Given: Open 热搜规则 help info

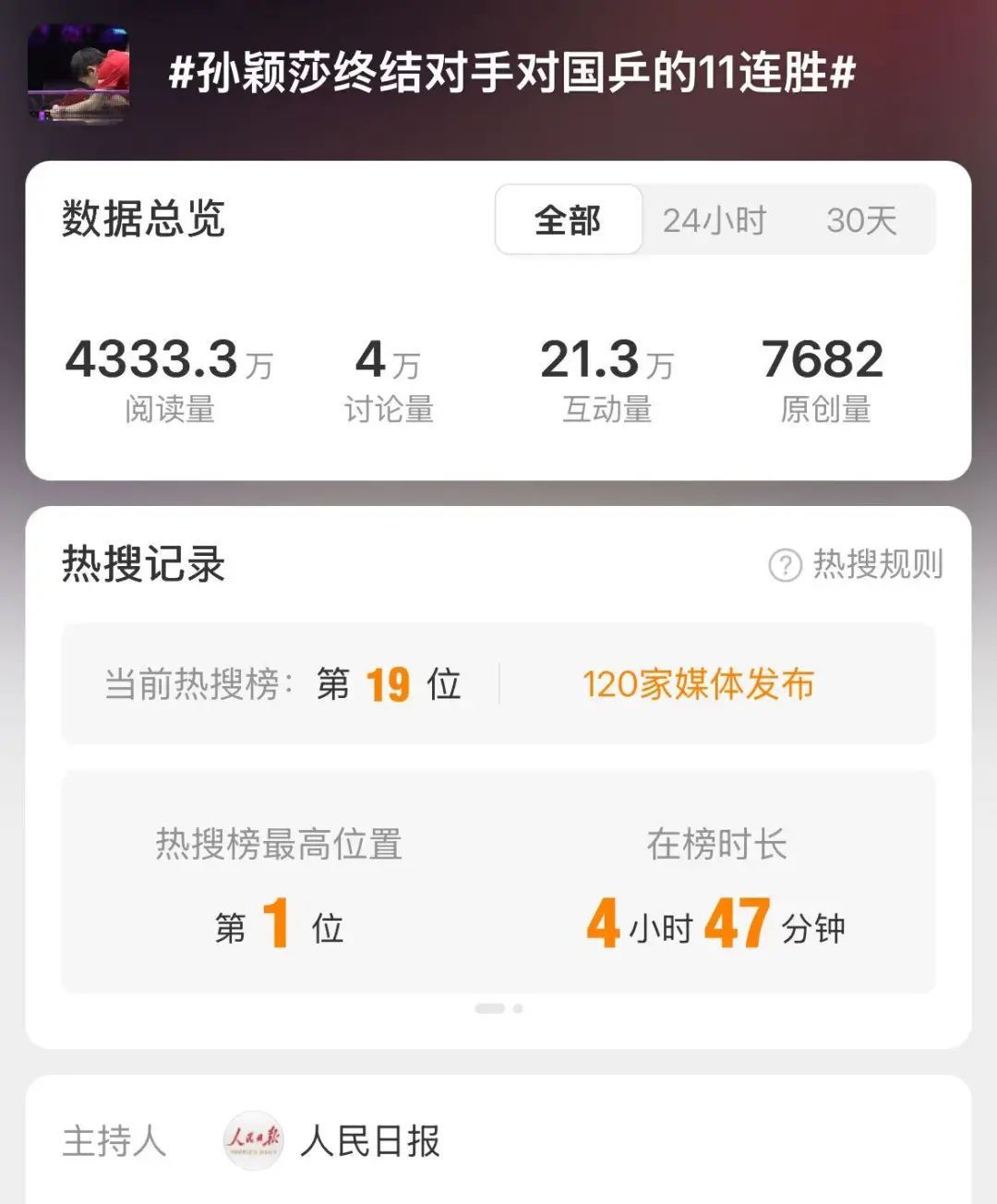Looking at the screenshot, I should tap(857, 564).
